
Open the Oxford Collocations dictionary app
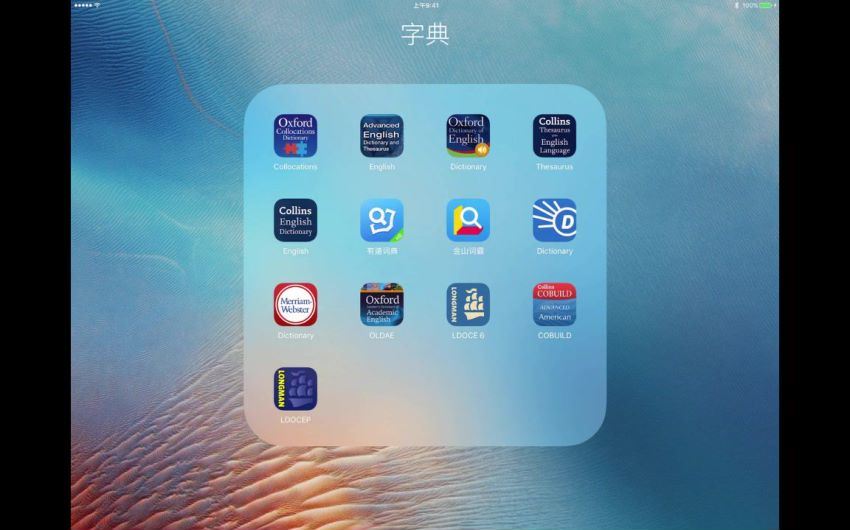(x=295, y=136)
